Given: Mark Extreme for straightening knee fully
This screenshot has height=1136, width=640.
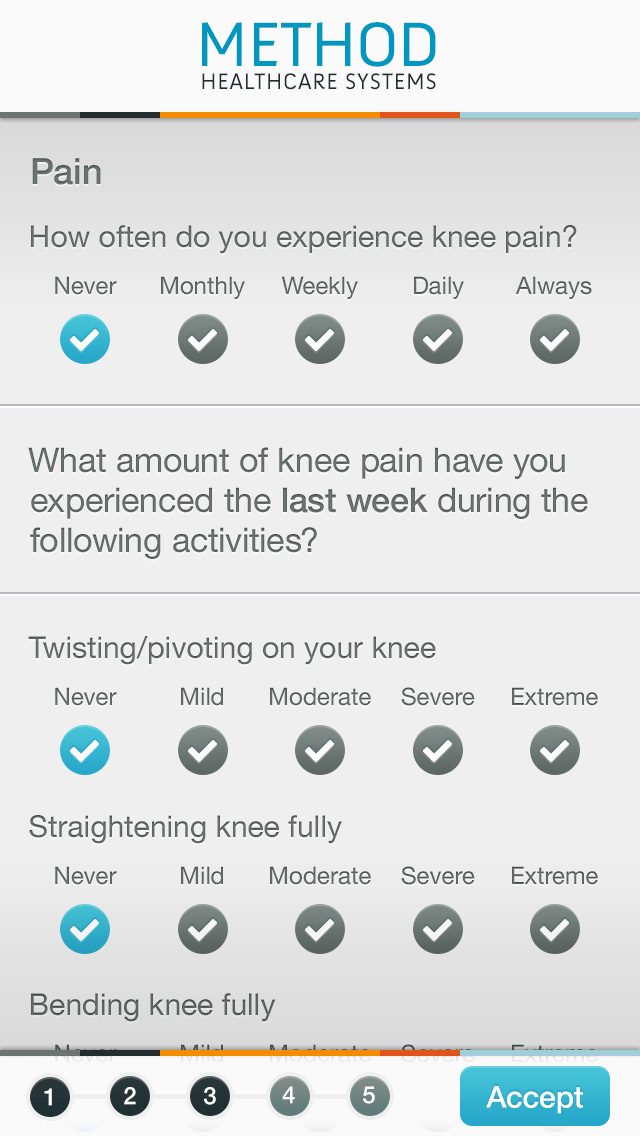Looking at the screenshot, I should tap(554, 929).
